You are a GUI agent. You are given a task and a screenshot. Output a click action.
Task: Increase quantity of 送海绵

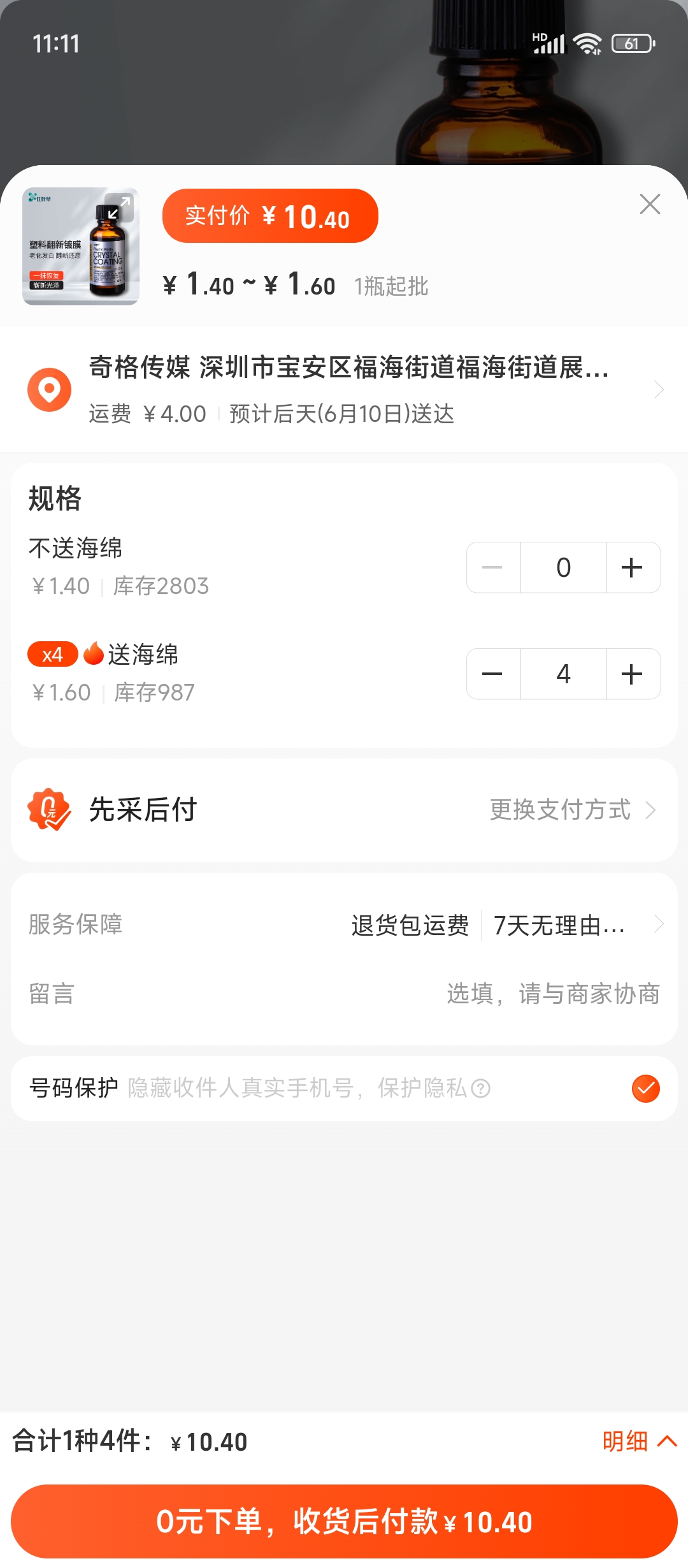pyautogui.click(x=632, y=674)
